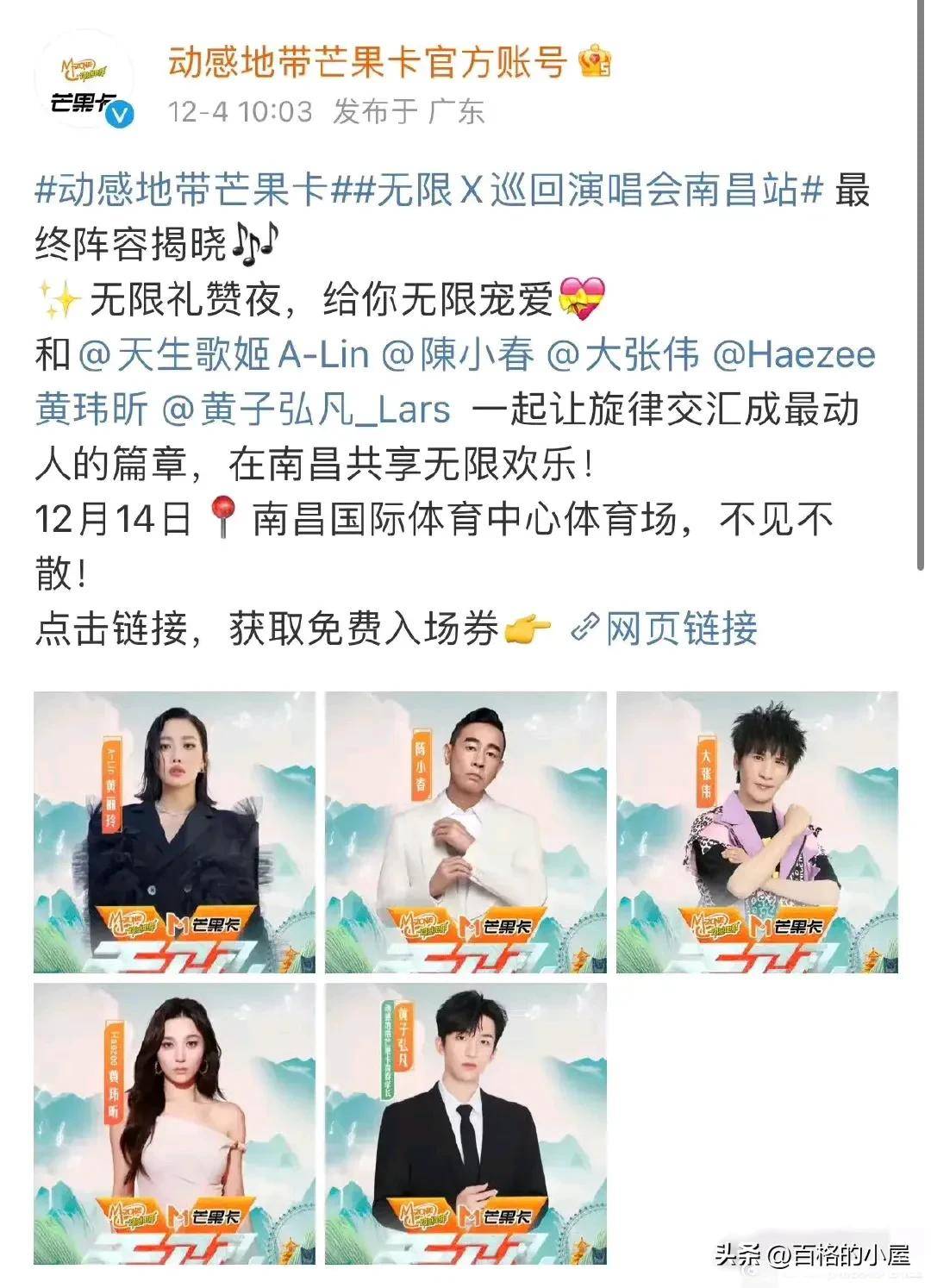
Task: Open account name 动感地带芒果卡官方账号
Action: coord(366,62)
